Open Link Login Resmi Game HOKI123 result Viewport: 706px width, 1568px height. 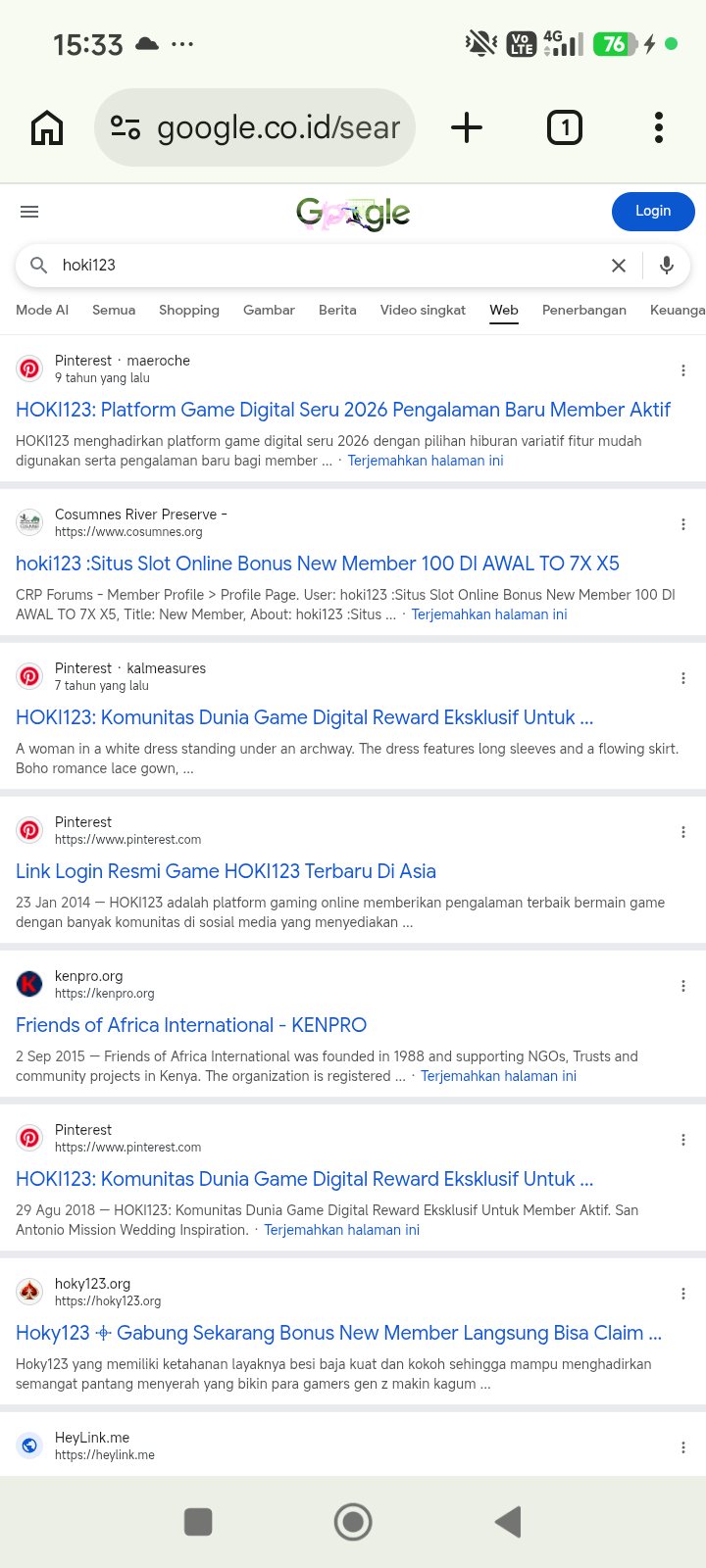[x=226, y=871]
